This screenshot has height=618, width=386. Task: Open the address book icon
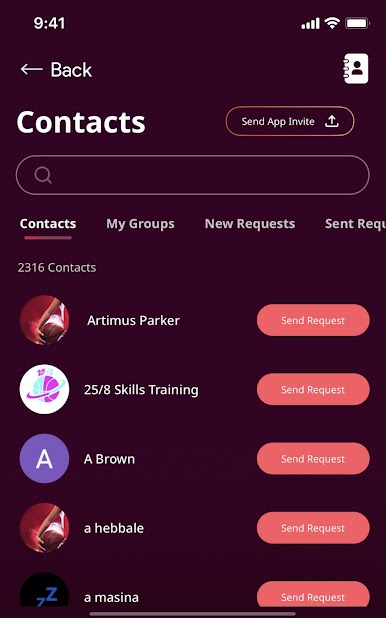(x=356, y=69)
